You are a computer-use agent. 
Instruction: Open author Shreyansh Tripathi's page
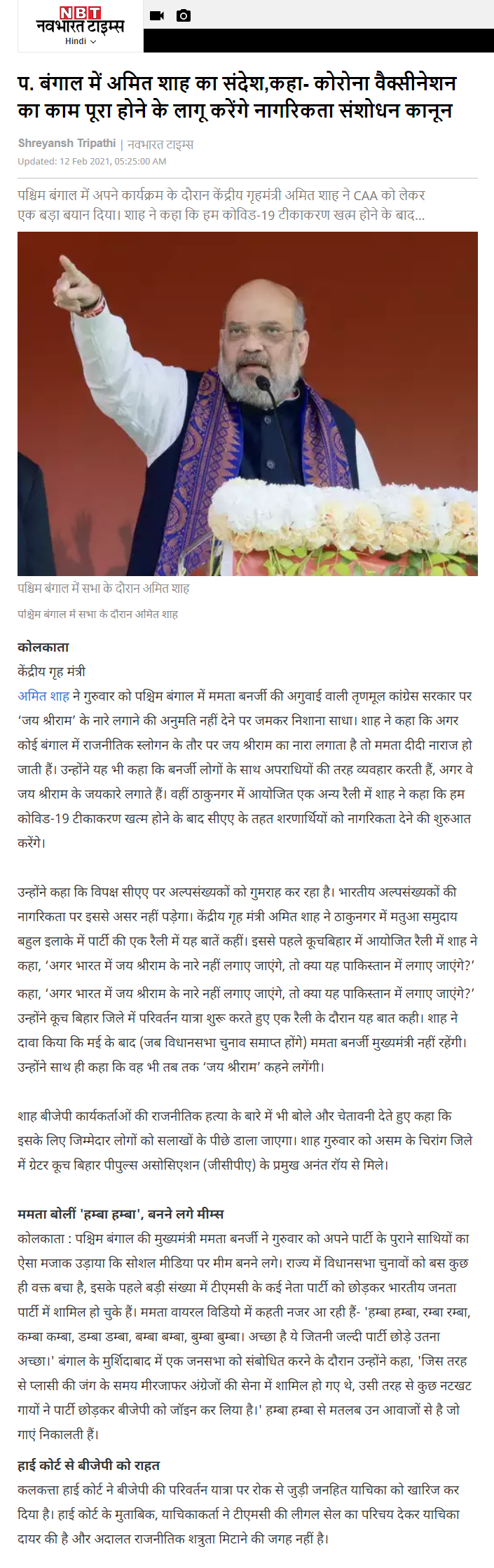pyautogui.click(x=67, y=143)
